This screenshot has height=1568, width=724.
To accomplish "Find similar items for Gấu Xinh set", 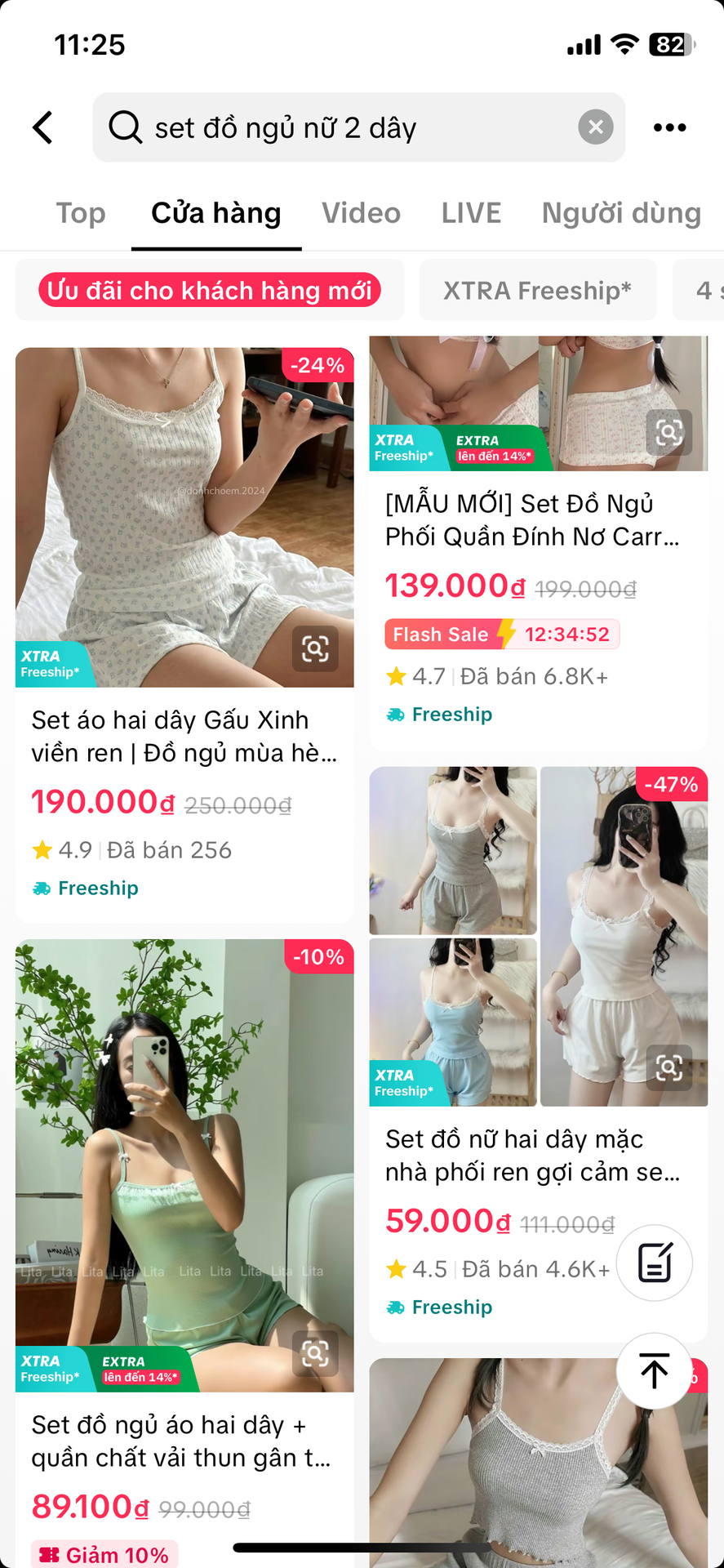I will point(315,649).
